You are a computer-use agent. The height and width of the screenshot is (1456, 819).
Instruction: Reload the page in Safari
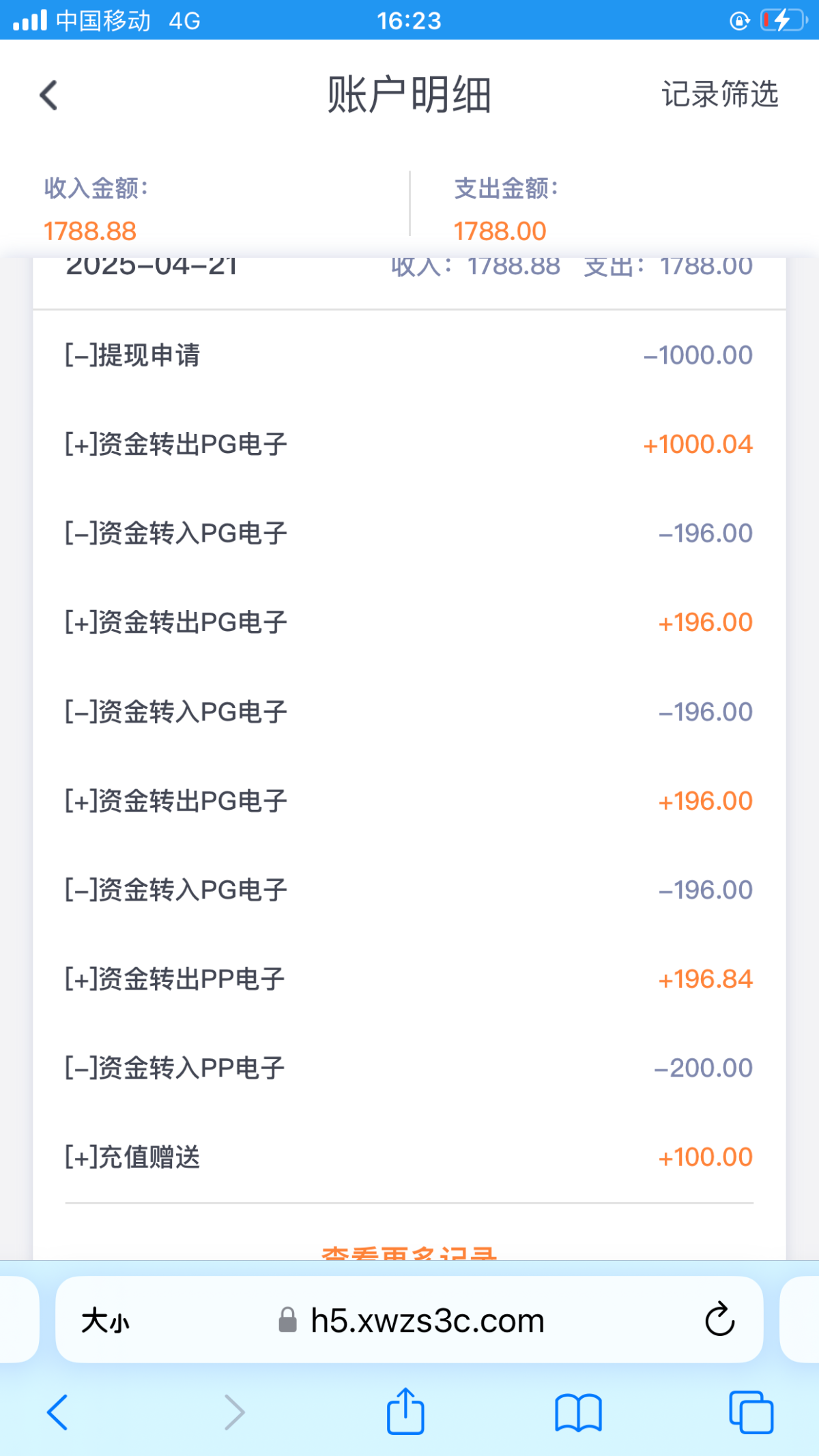click(x=719, y=1320)
